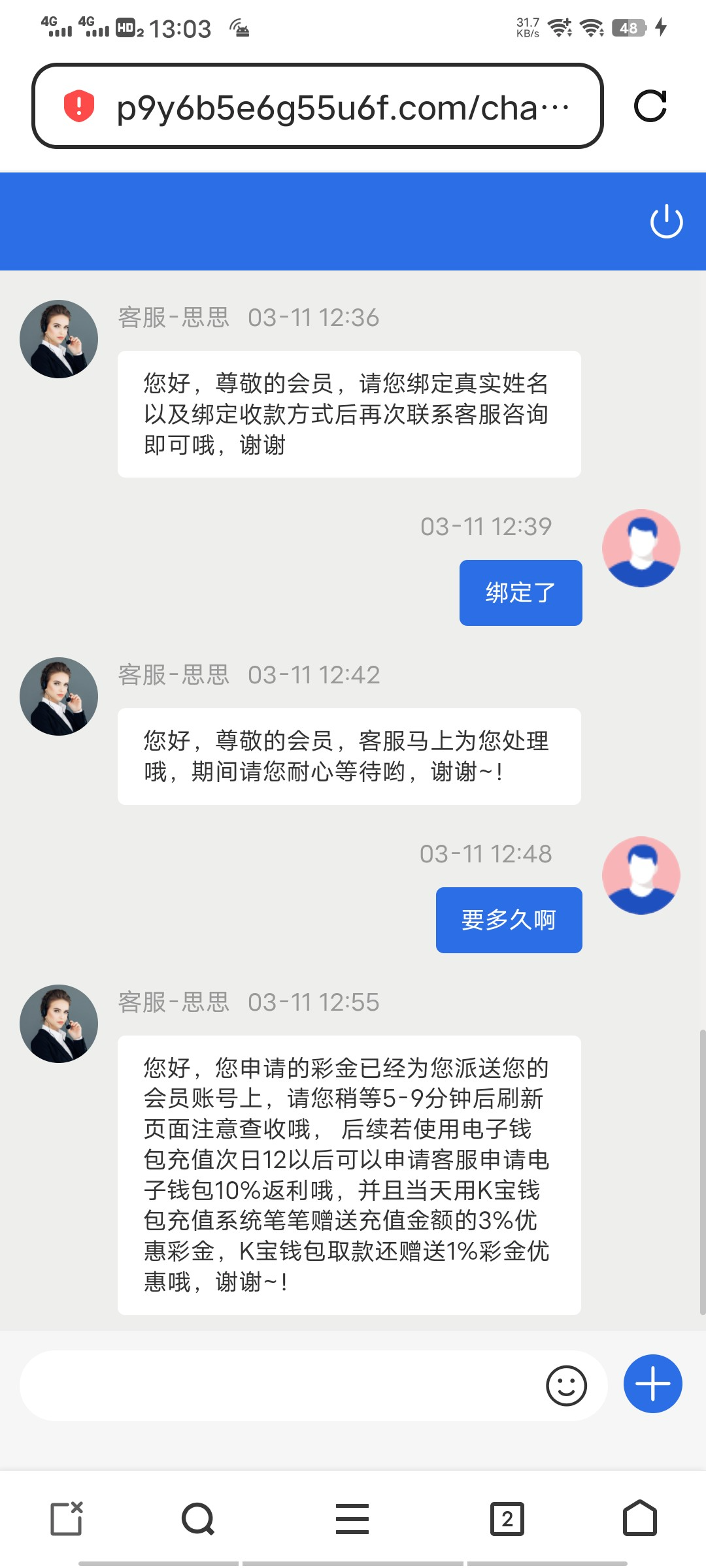Open the browser hamburger menu

coord(352,1518)
